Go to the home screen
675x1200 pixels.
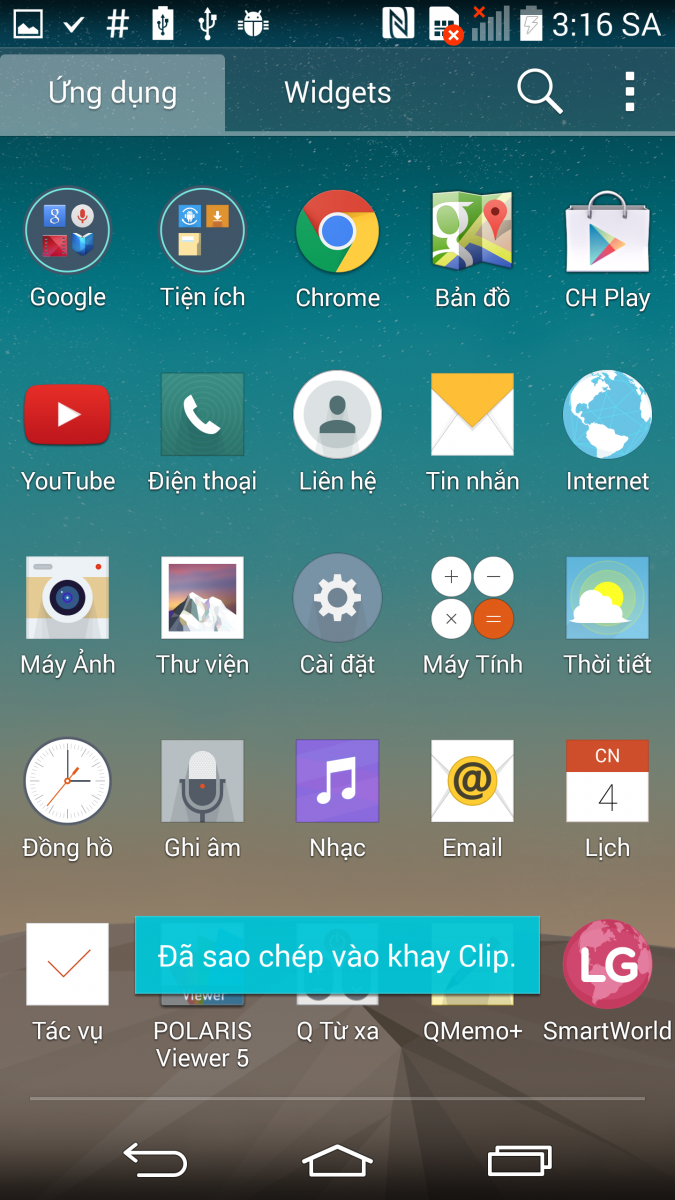[x=337, y=1161]
